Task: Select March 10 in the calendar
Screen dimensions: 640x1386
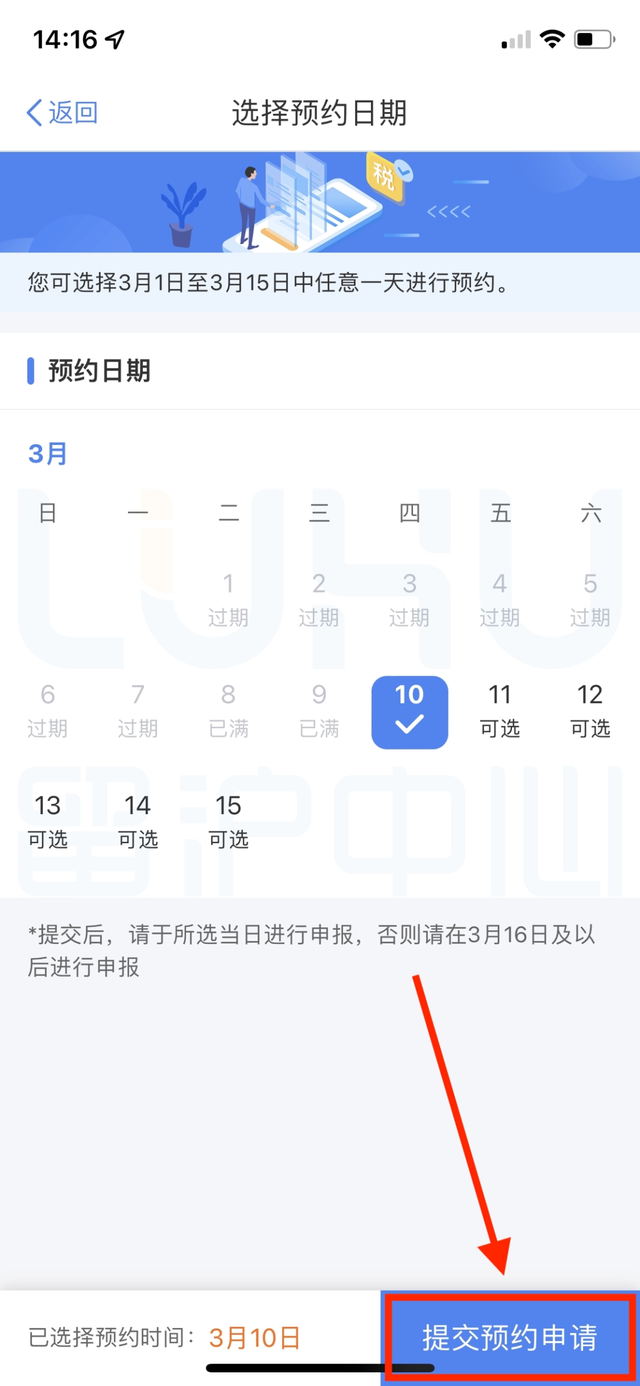Action: pyautogui.click(x=409, y=711)
